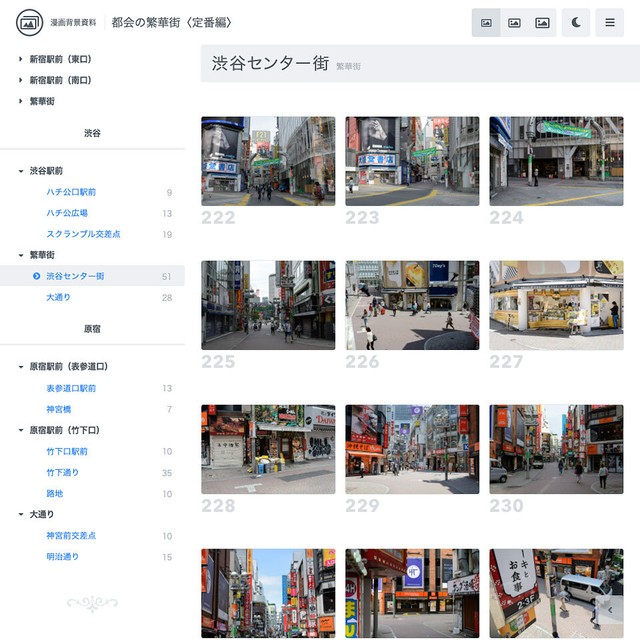The height and width of the screenshot is (640, 640).
Task: Open ハチ公広場 category
Action: tap(67, 213)
